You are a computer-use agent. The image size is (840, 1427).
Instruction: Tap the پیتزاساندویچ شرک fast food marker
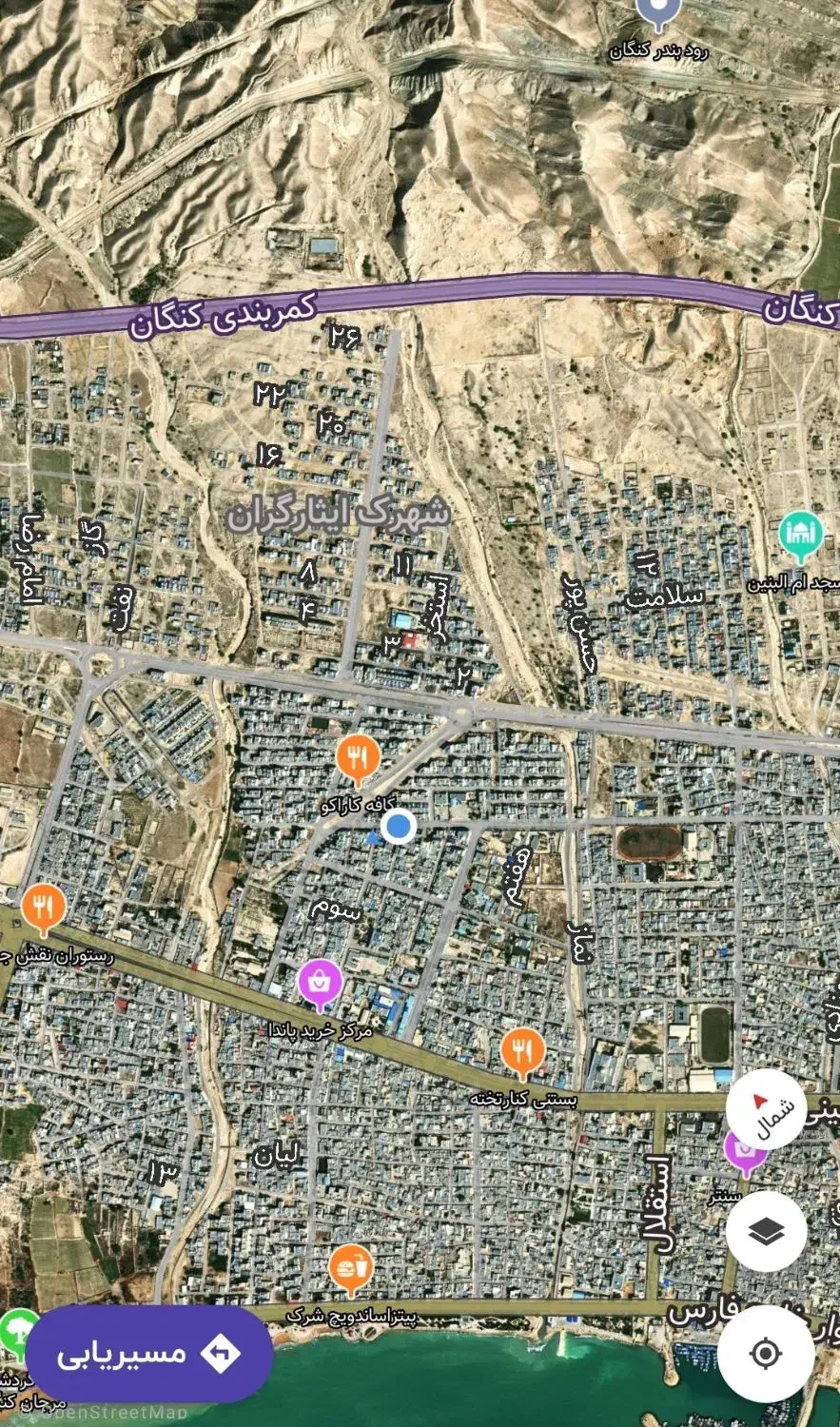(352, 1265)
